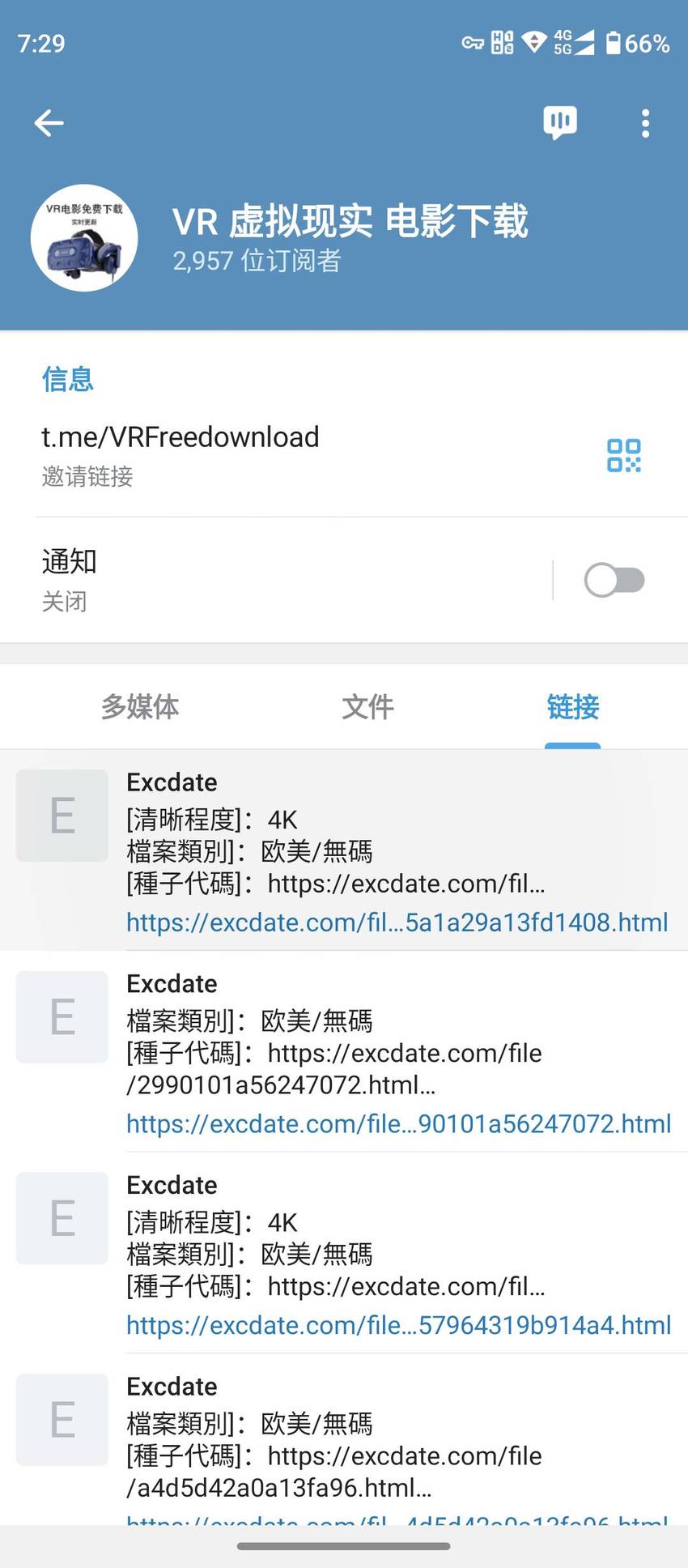The width and height of the screenshot is (688, 1568).
Task: Open the three-dot overflow menu
Action: pyautogui.click(x=645, y=123)
